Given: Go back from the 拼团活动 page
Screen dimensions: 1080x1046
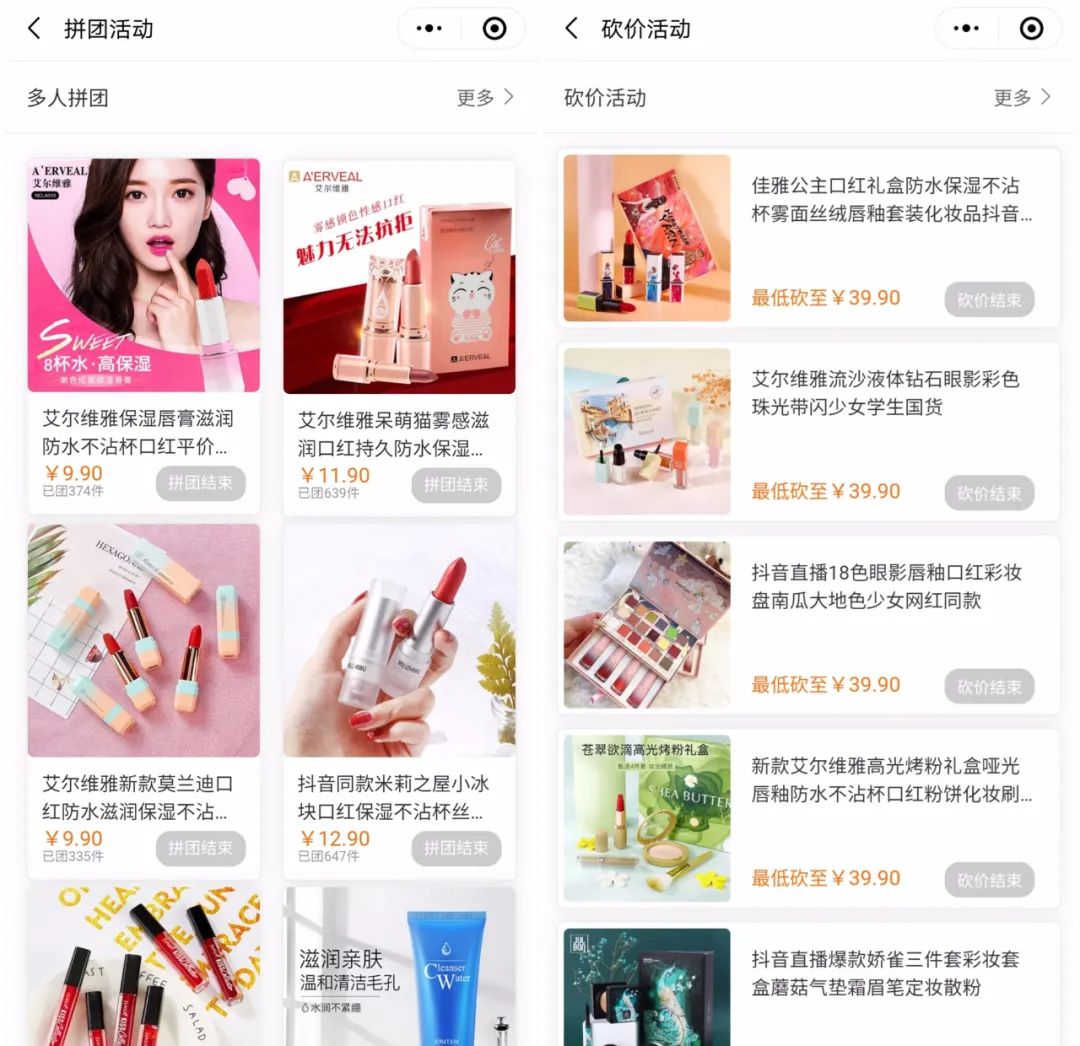Looking at the screenshot, I should (x=35, y=28).
